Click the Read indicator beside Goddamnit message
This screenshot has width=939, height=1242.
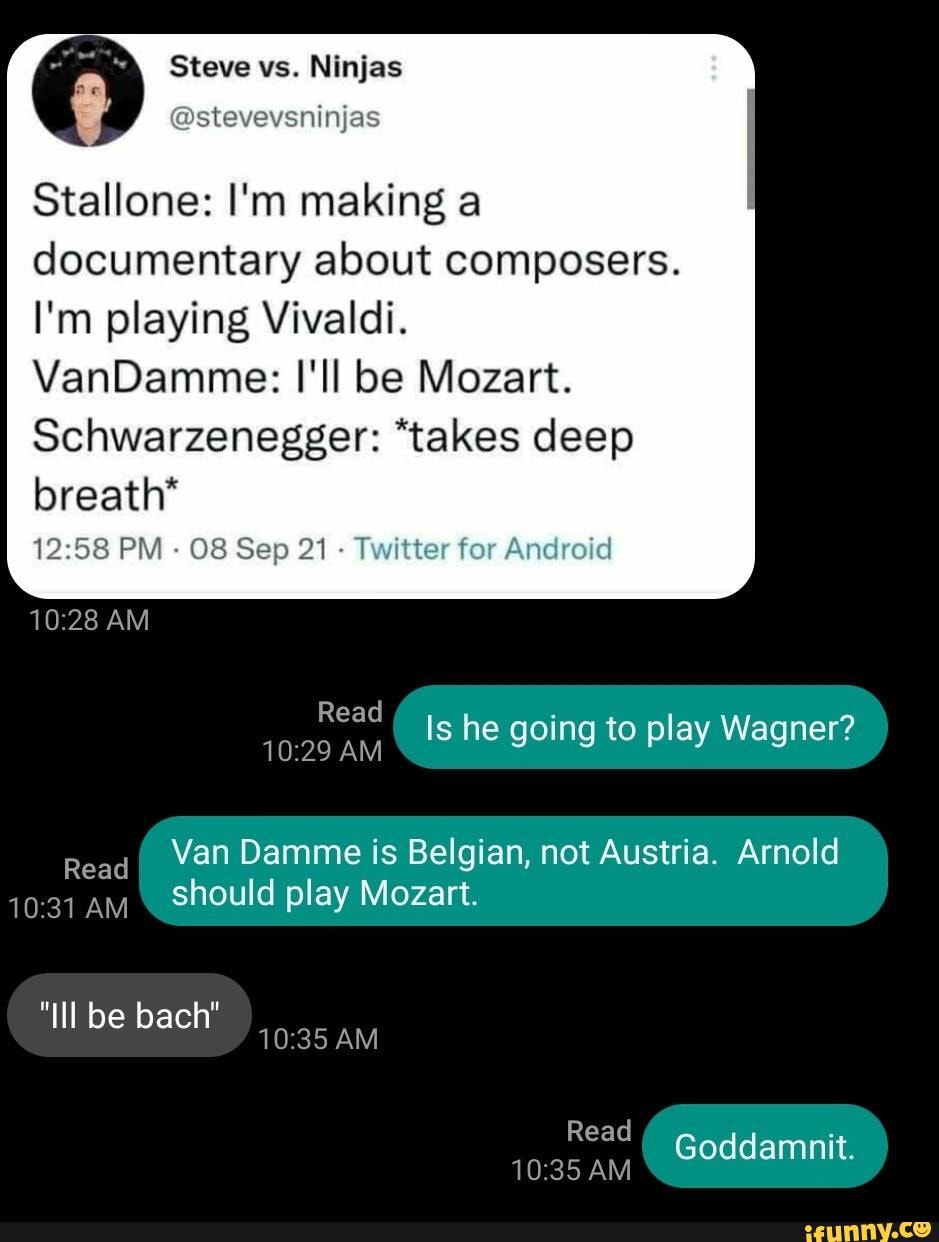click(598, 1131)
